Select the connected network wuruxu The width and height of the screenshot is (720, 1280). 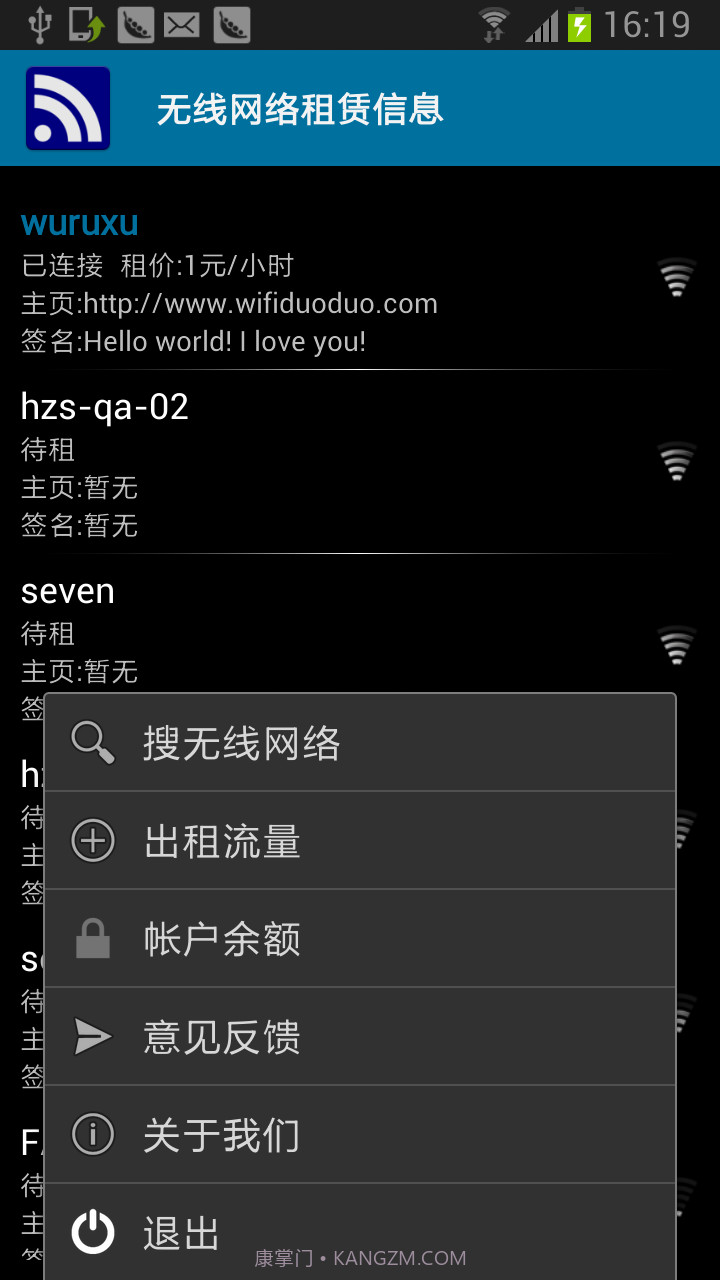click(x=79, y=223)
